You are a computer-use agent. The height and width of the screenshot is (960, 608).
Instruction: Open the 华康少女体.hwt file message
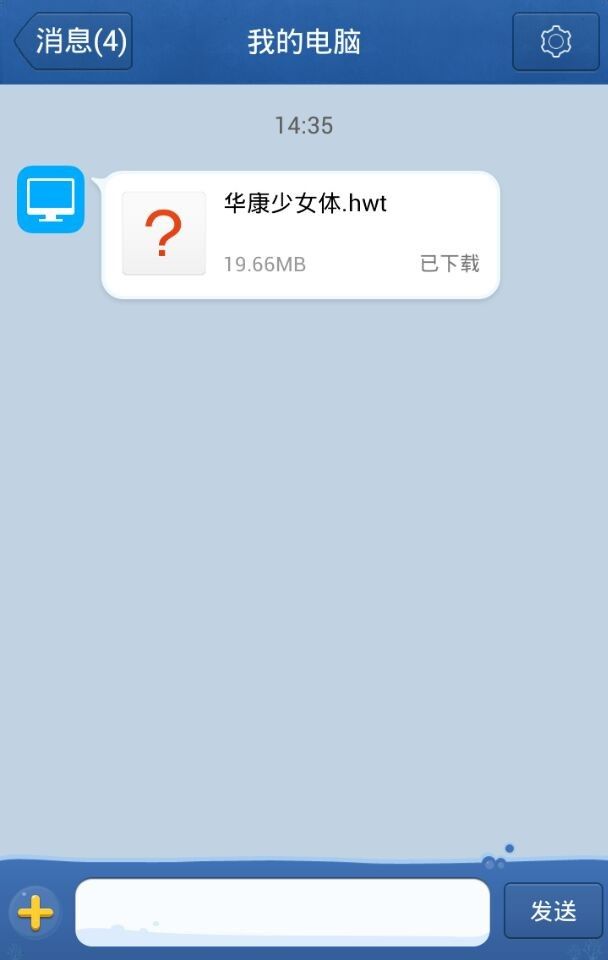click(x=300, y=235)
